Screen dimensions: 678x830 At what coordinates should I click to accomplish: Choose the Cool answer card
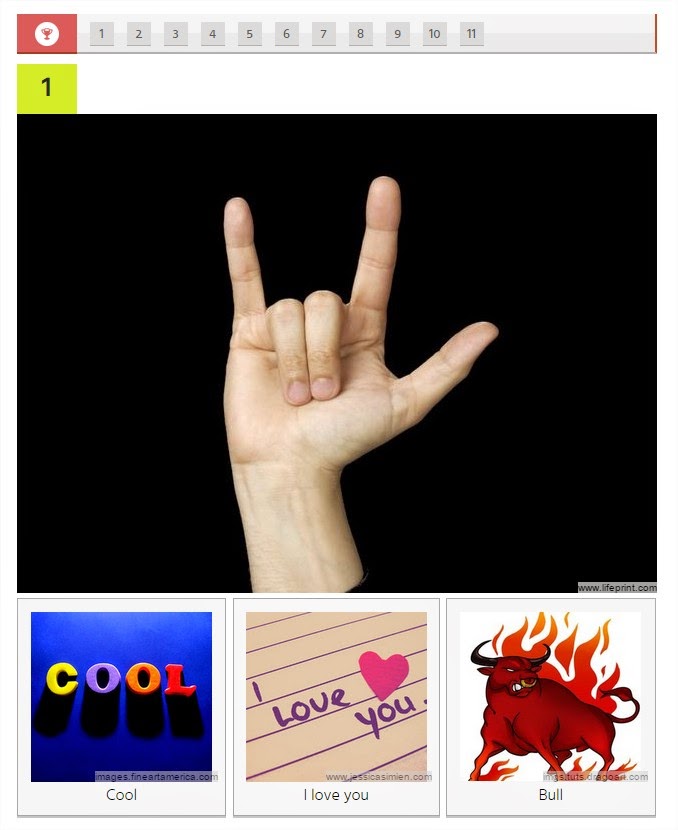[x=122, y=706]
